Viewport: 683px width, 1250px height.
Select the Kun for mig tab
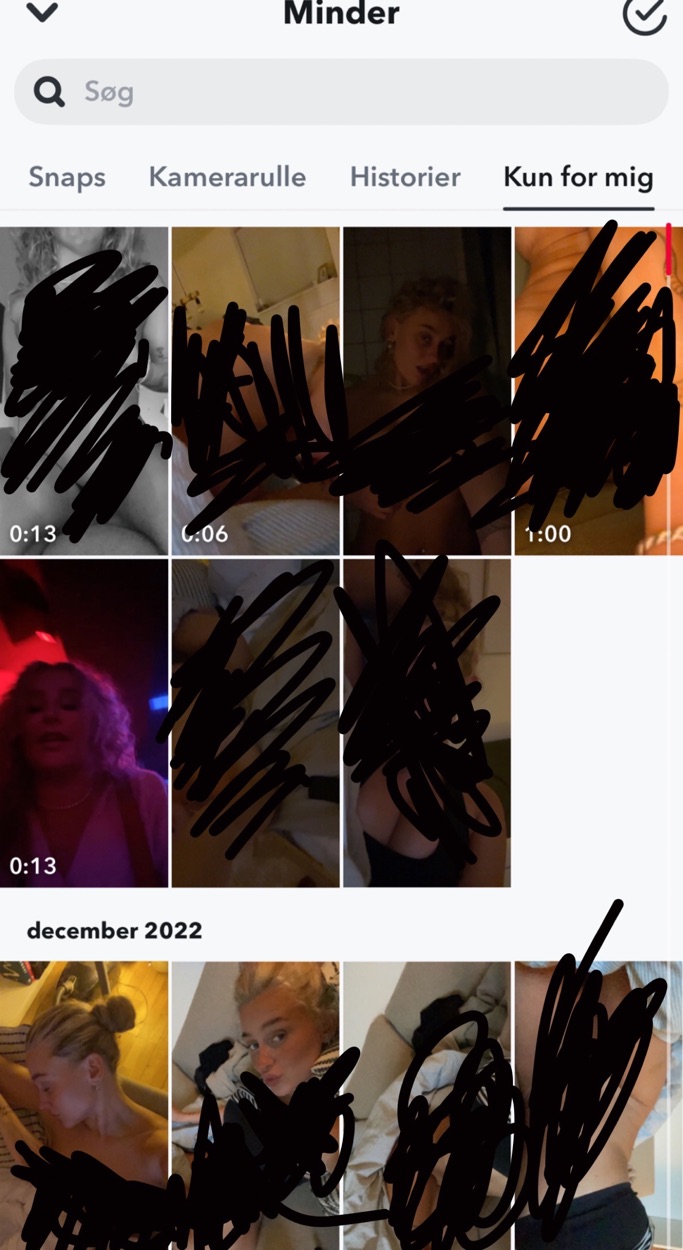[x=578, y=177]
